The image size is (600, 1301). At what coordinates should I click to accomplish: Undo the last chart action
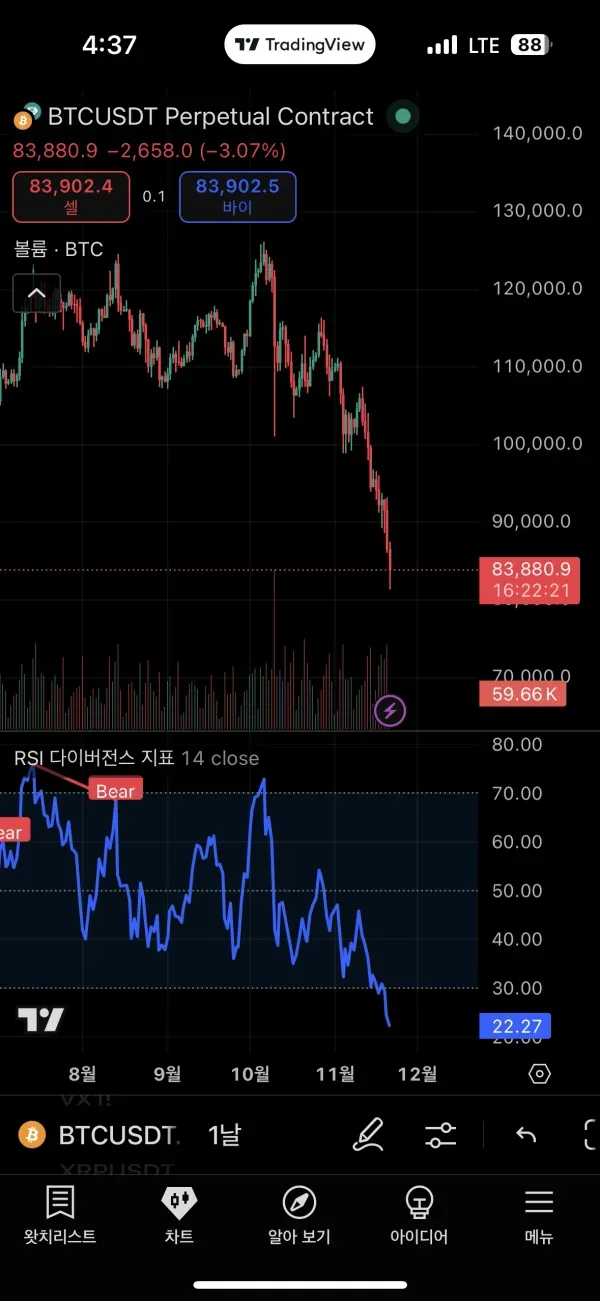pos(526,1135)
